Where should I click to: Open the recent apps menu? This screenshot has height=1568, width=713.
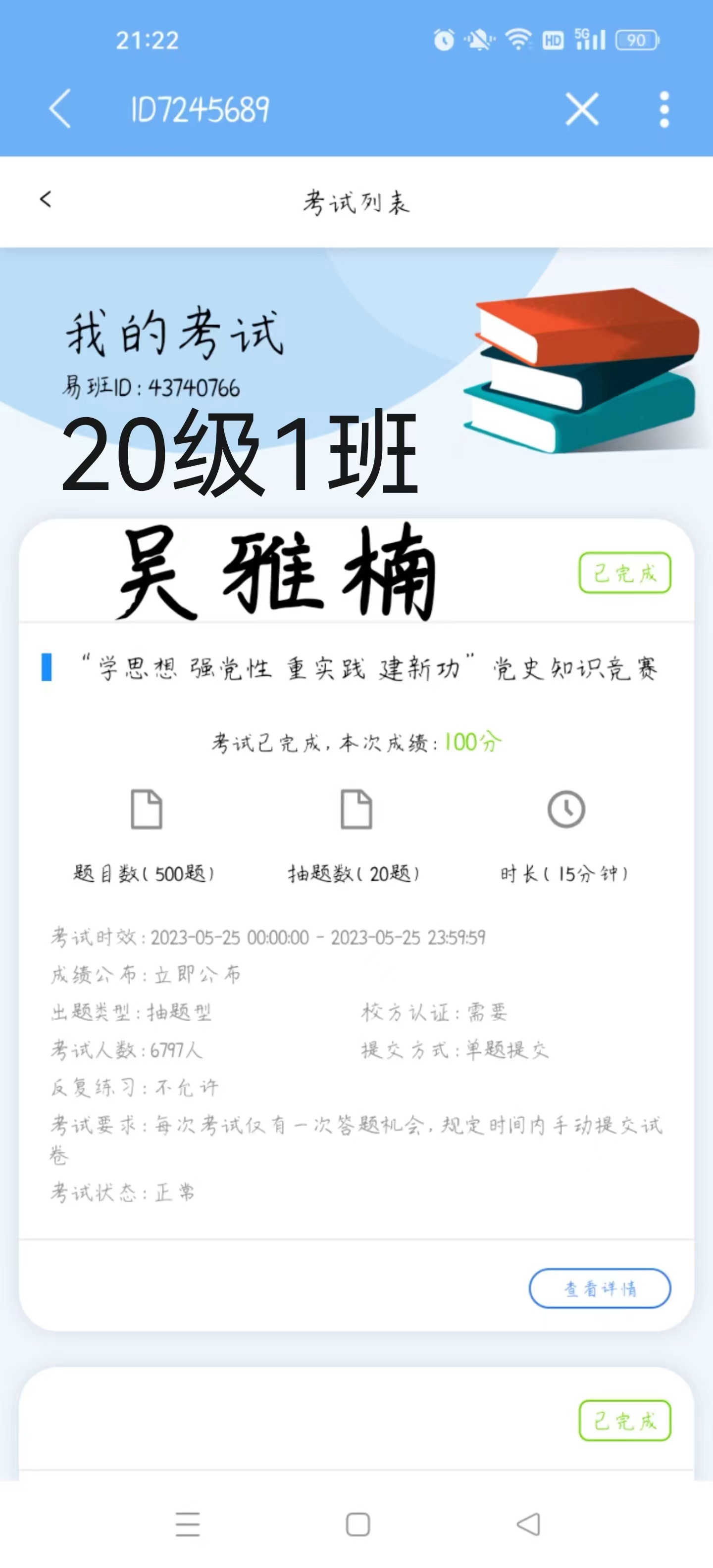pos(188,1524)
